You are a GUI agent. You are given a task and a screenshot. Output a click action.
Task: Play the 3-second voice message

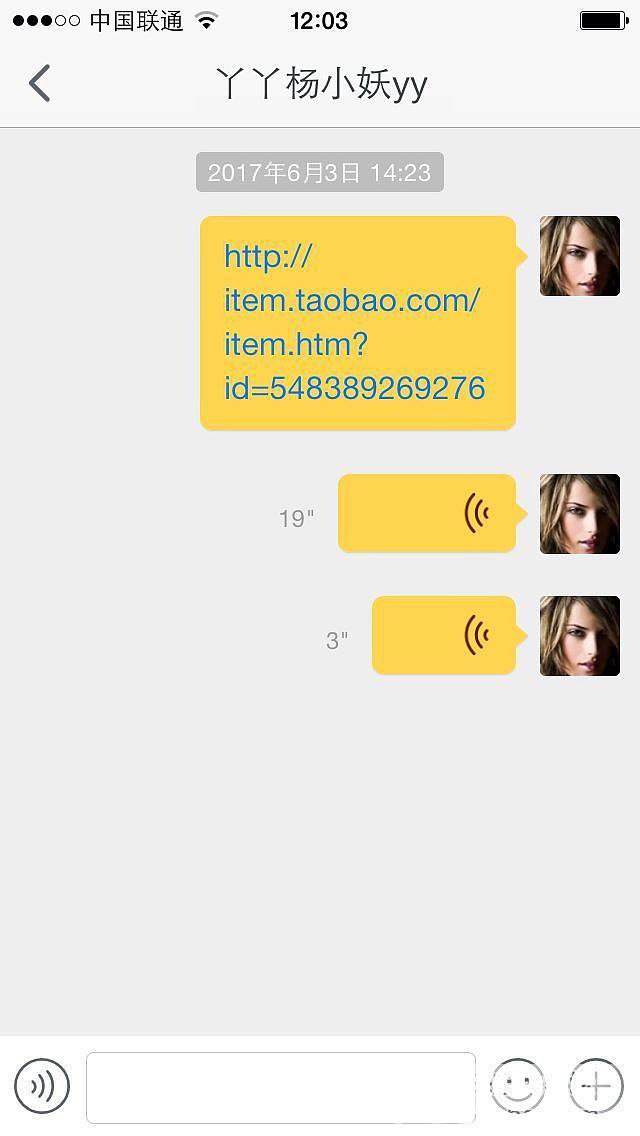point(444,635)
